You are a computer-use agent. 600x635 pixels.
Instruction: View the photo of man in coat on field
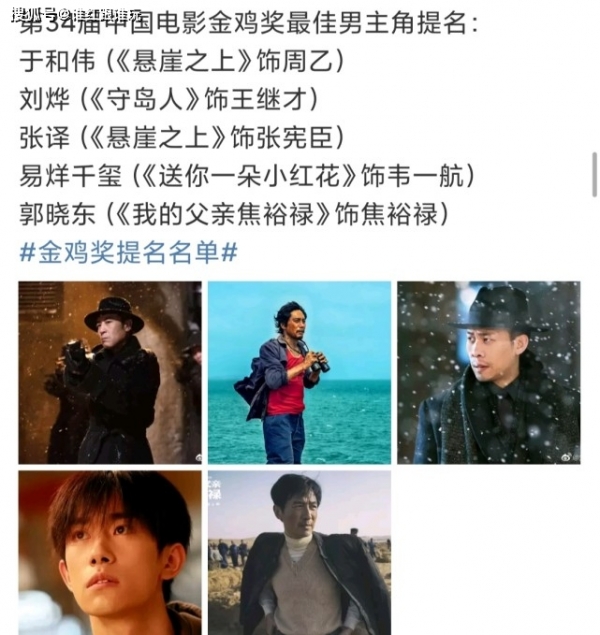click(x=299, y=552)
